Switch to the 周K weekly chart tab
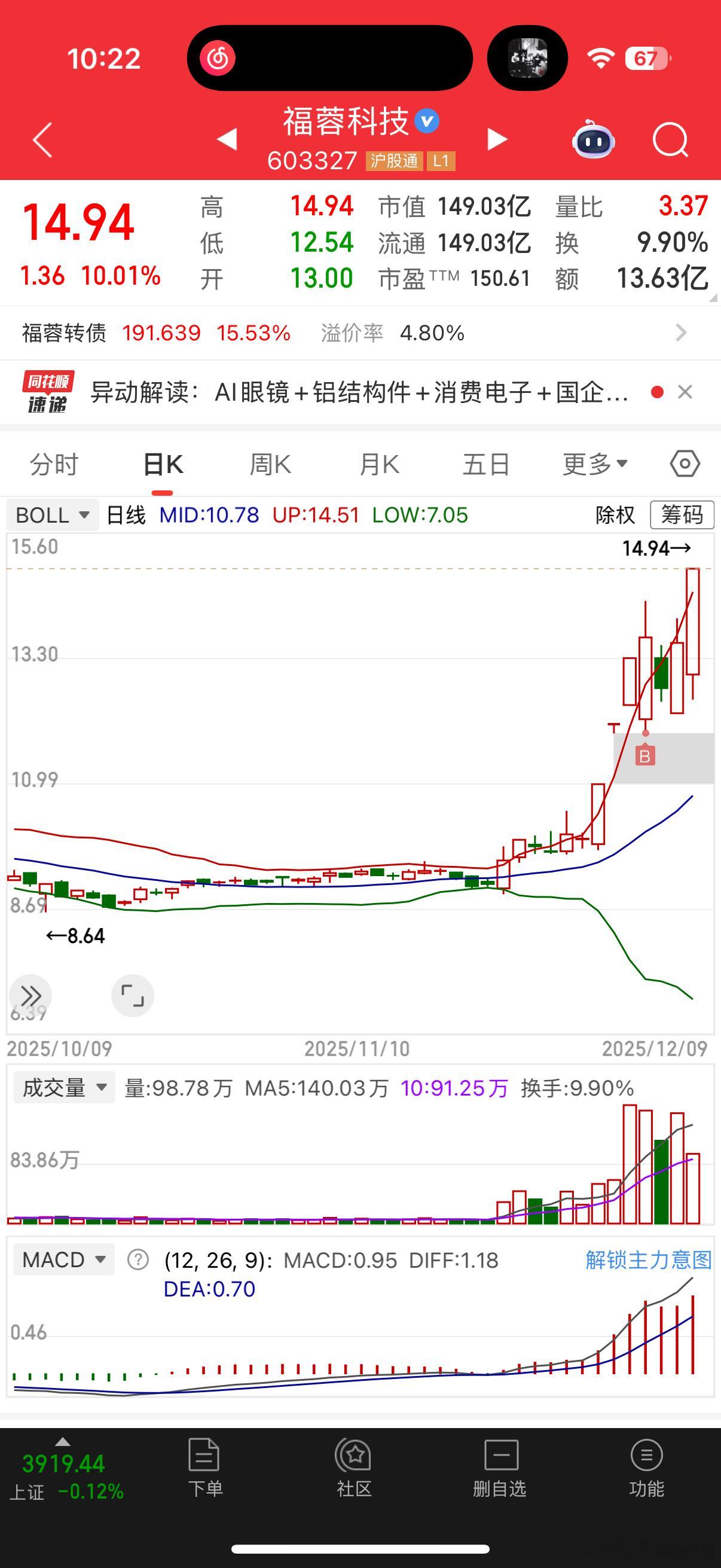This screenshot has height=1568, width=721. click(270, 463)
